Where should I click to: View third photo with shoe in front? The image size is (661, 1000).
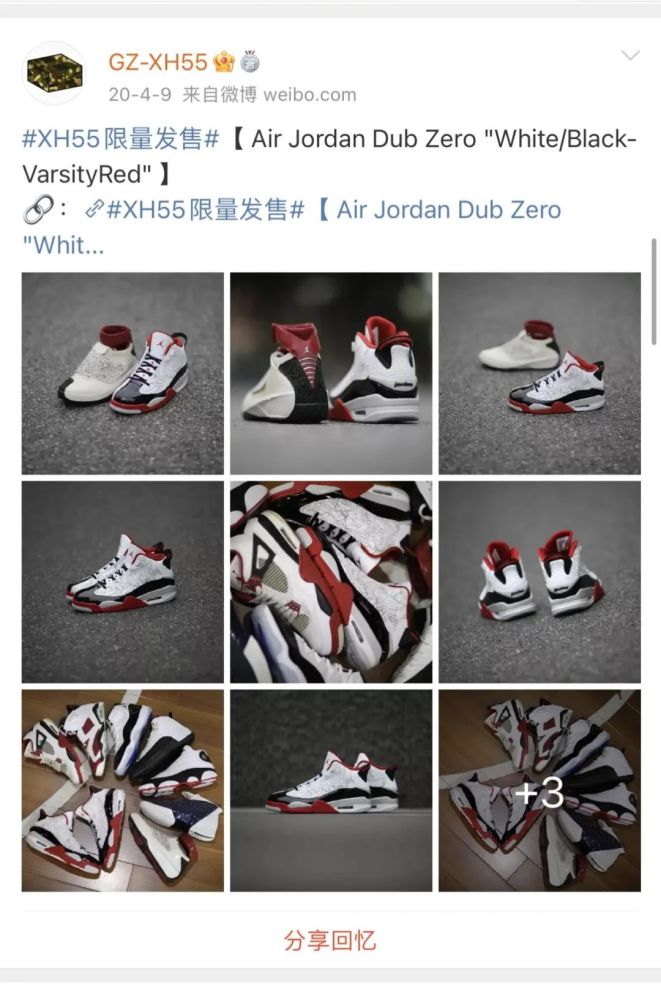point(539,373)
